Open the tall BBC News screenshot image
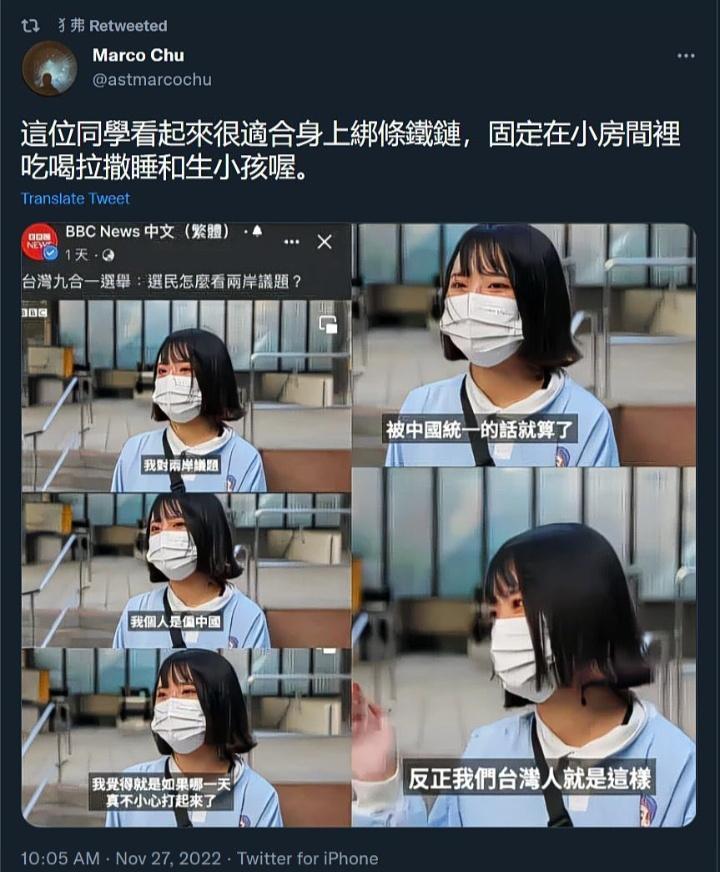Screen dimensions: 720x872 187,524
